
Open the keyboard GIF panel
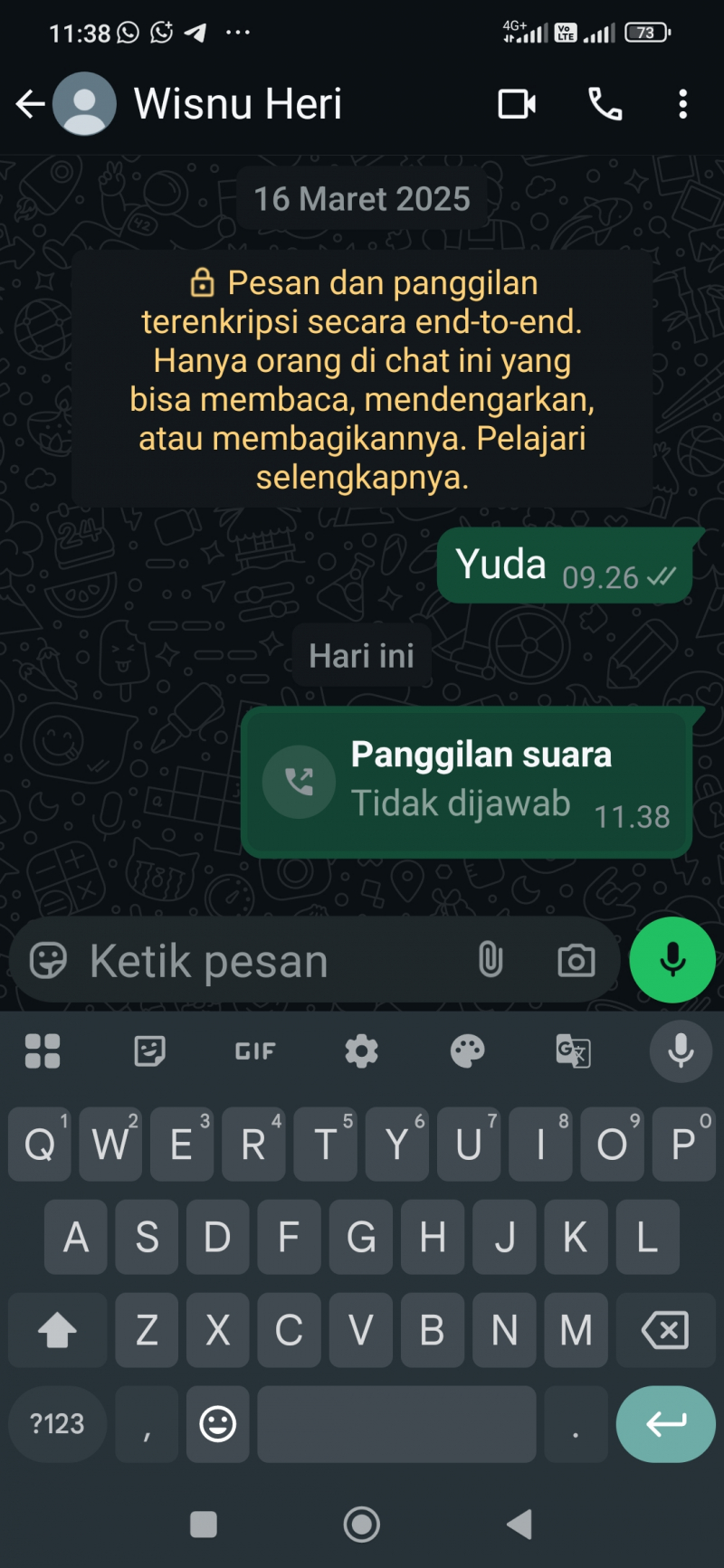tap(255, 1050)
